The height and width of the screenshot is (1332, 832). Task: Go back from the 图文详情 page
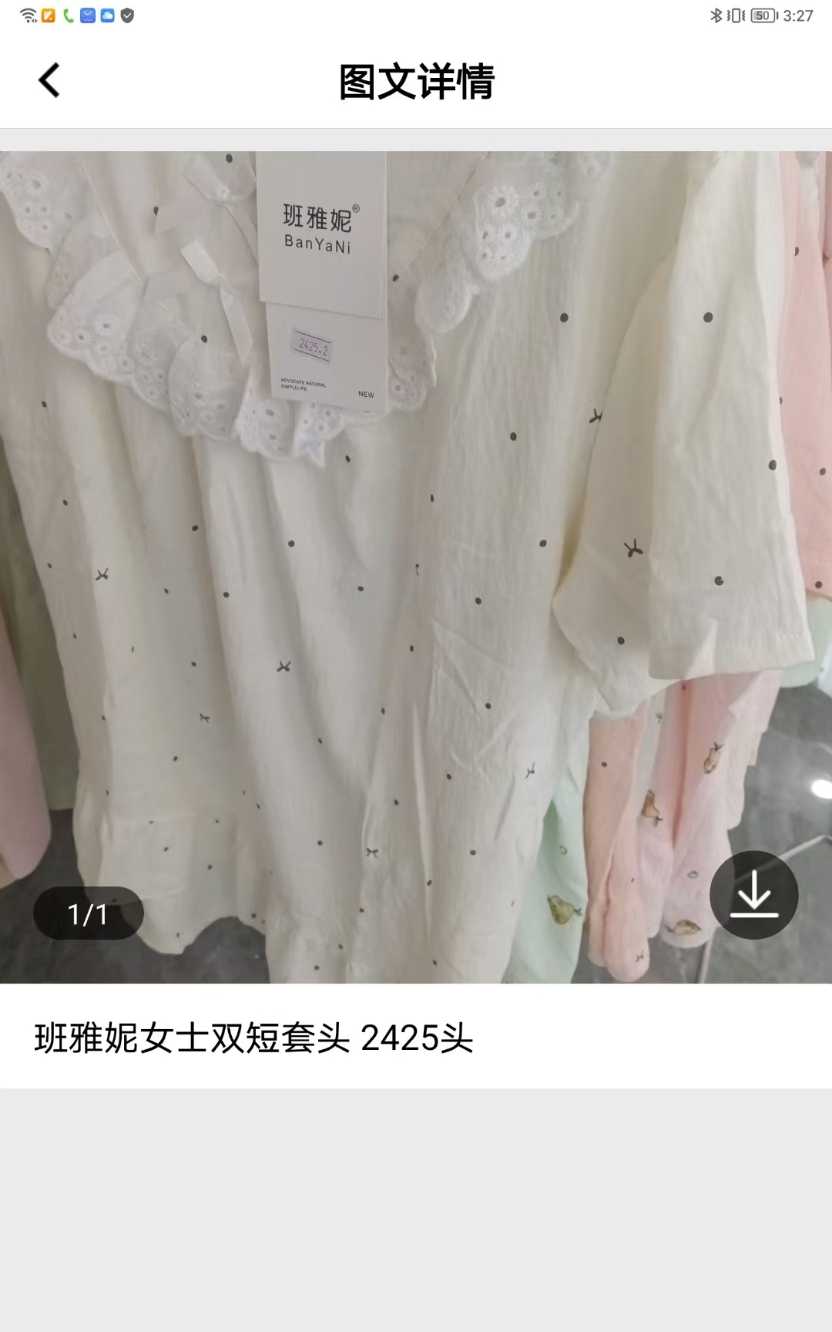coord(49,80)
